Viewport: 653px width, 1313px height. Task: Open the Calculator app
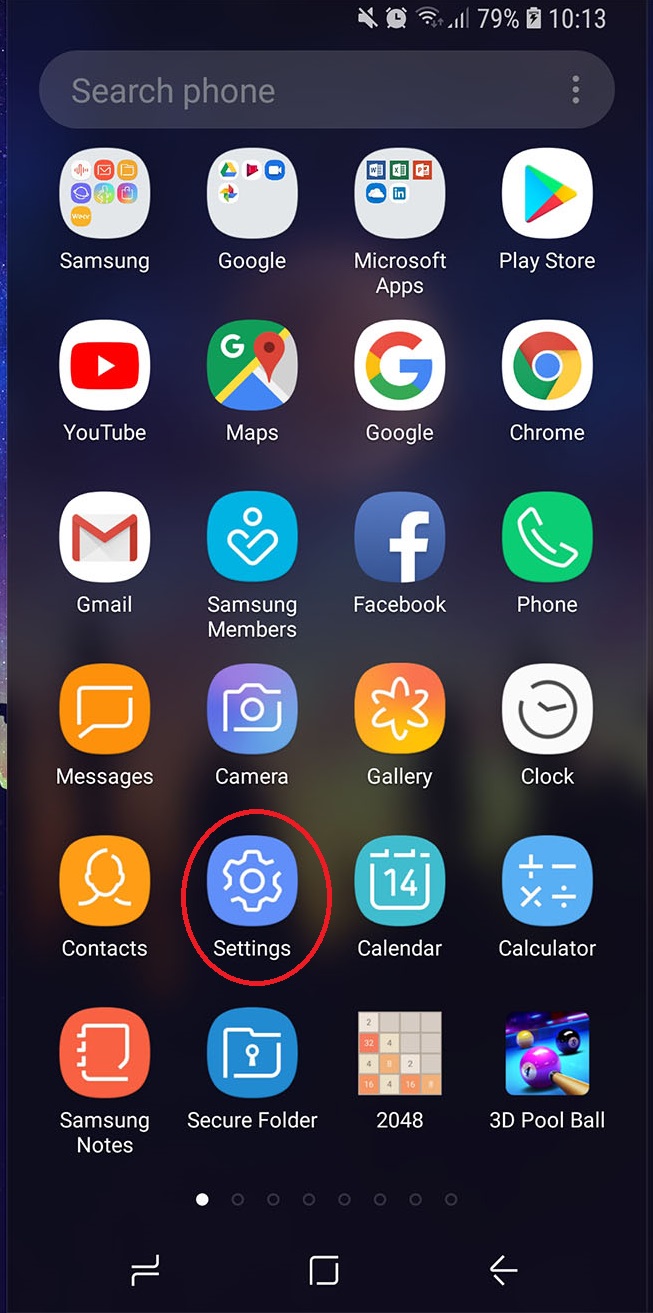pos(547,881)
